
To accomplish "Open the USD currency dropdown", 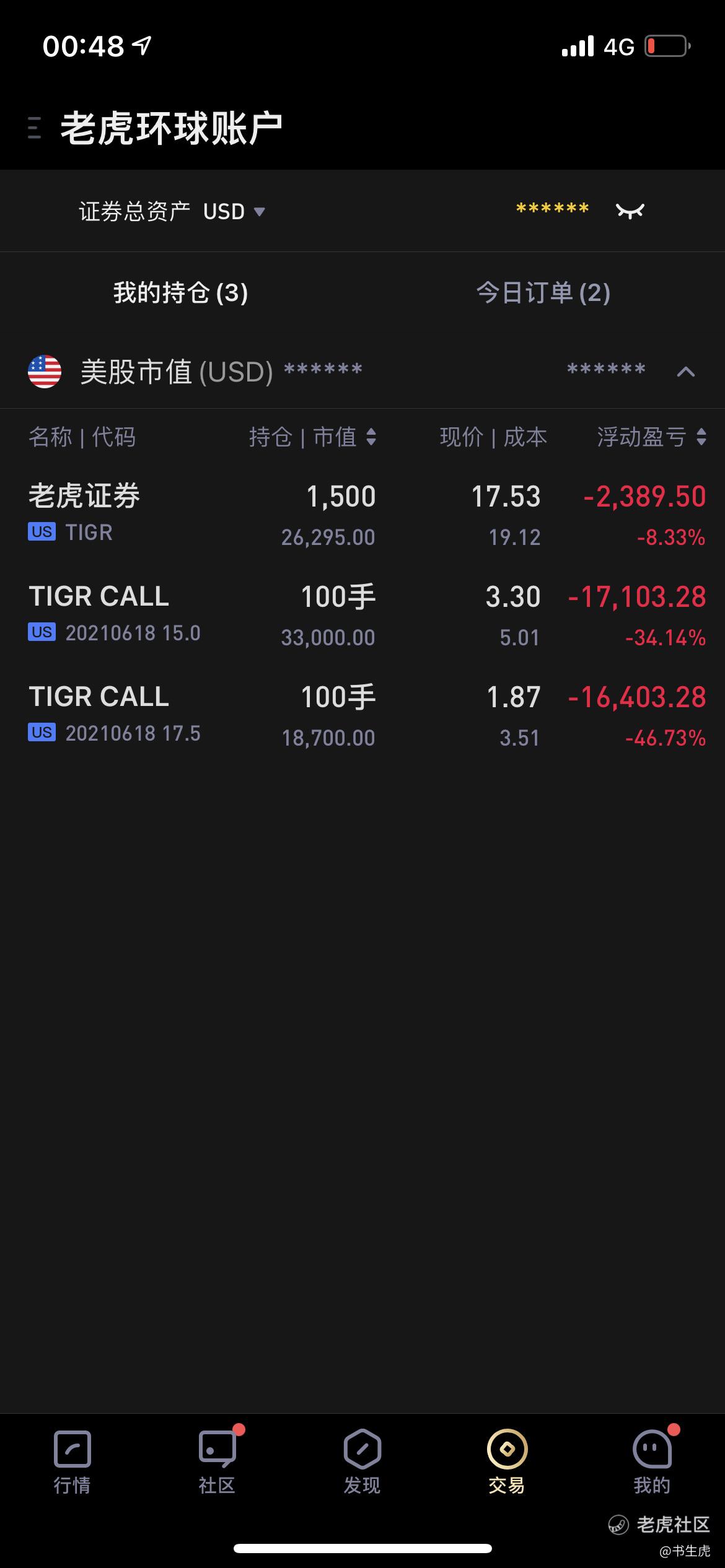I will click(x=234, y=212).
